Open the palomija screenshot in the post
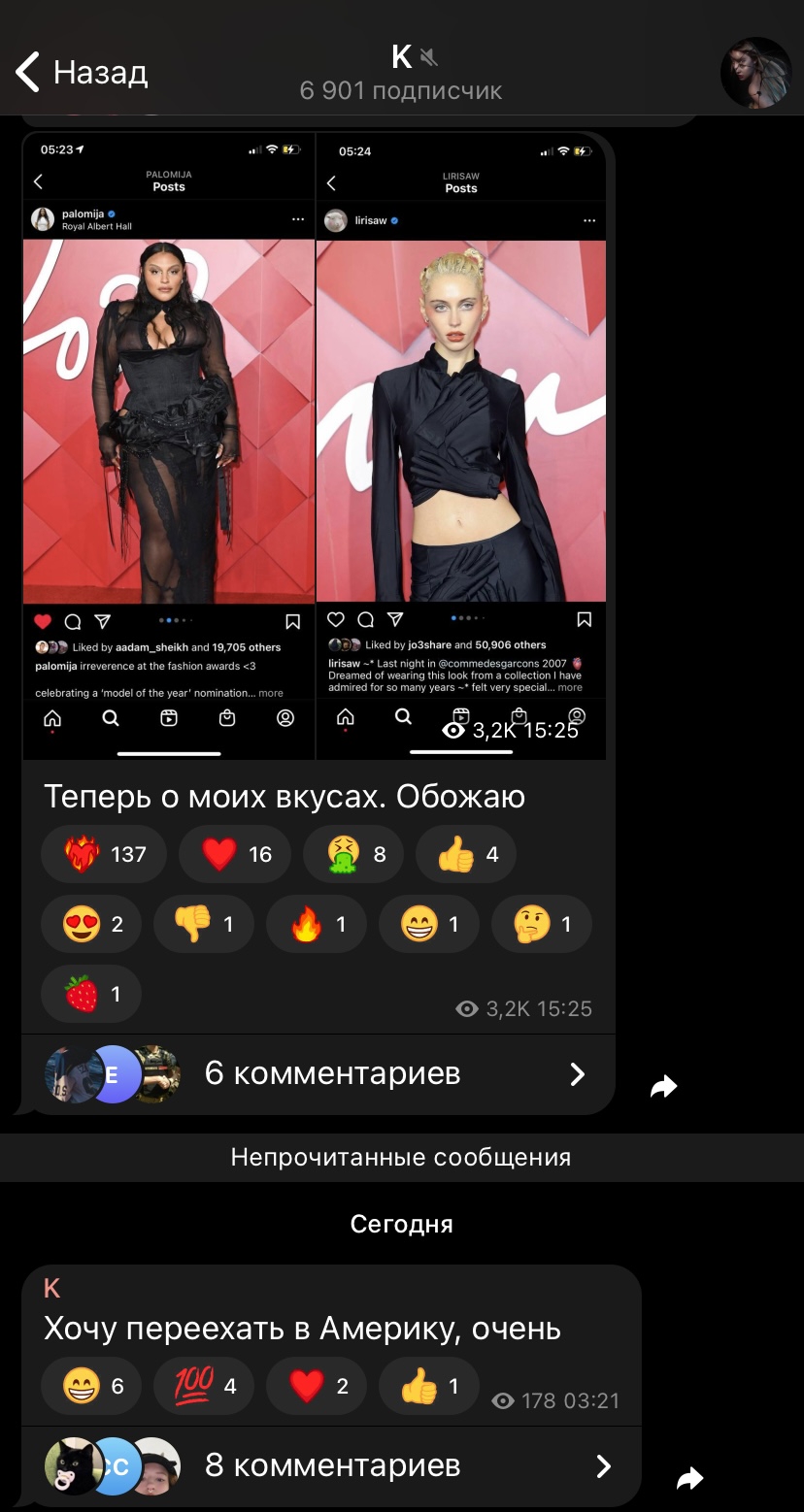804x1512 pixels. pyautogui.click(x=169, y=422)
